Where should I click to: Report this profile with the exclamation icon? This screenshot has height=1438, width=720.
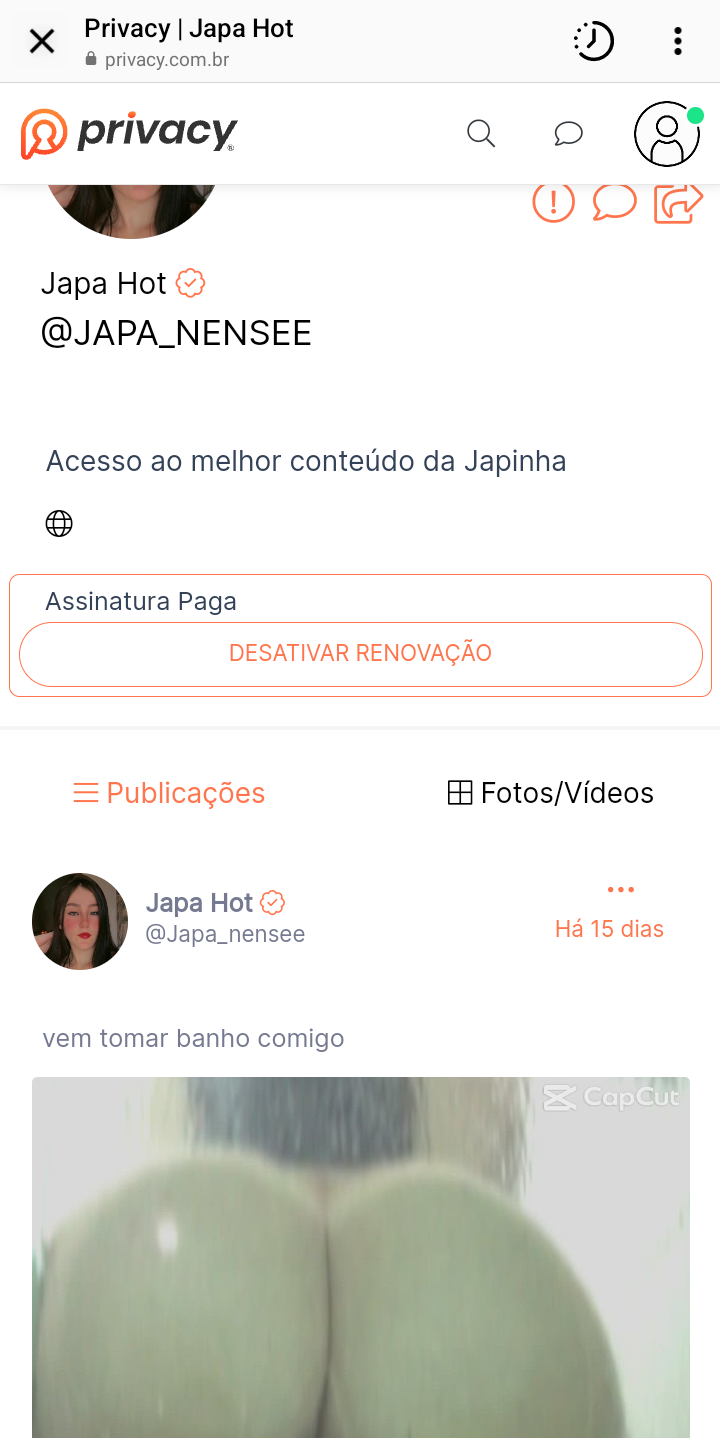point(553,202)
